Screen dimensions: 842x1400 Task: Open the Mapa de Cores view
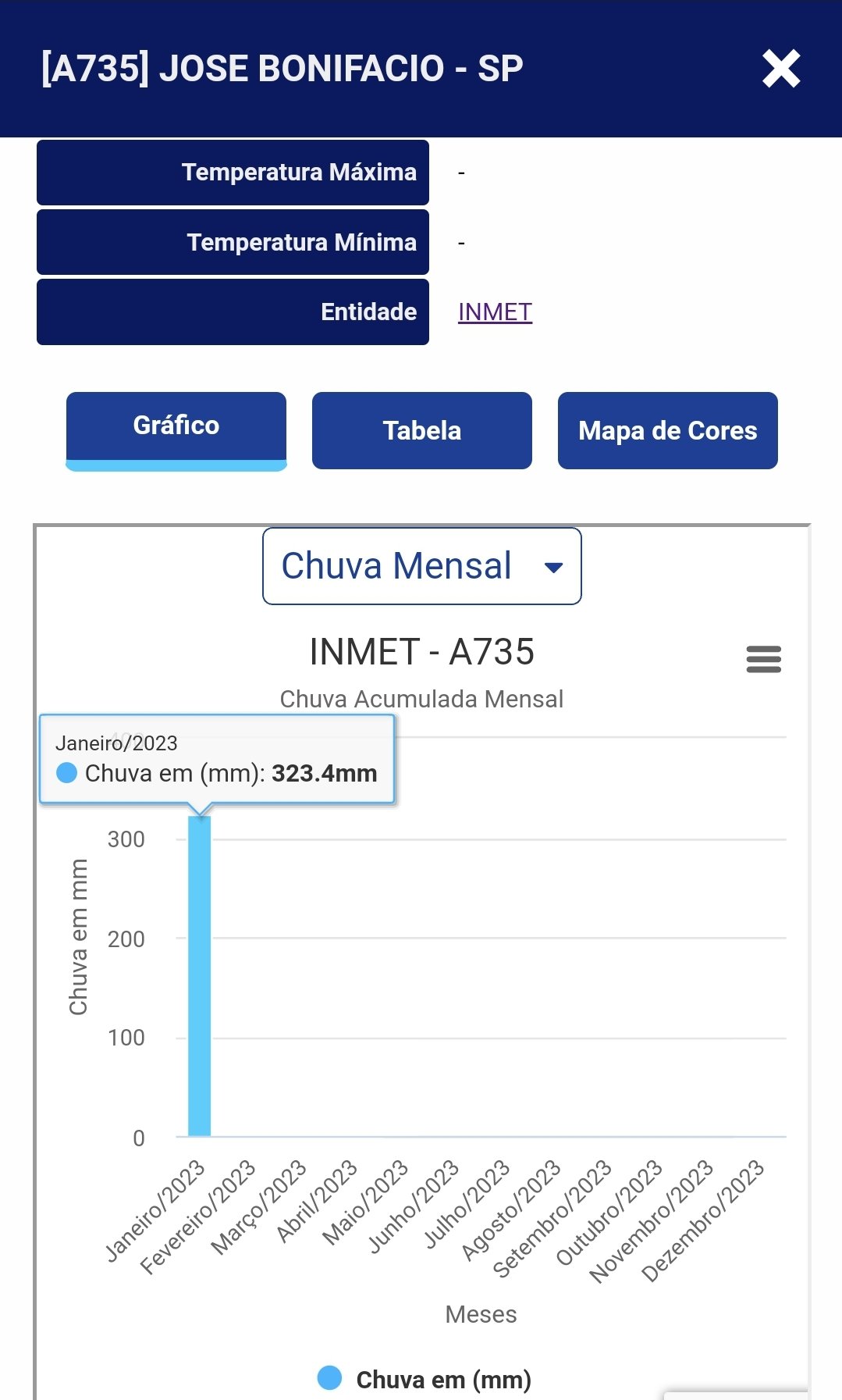[668, 430]
